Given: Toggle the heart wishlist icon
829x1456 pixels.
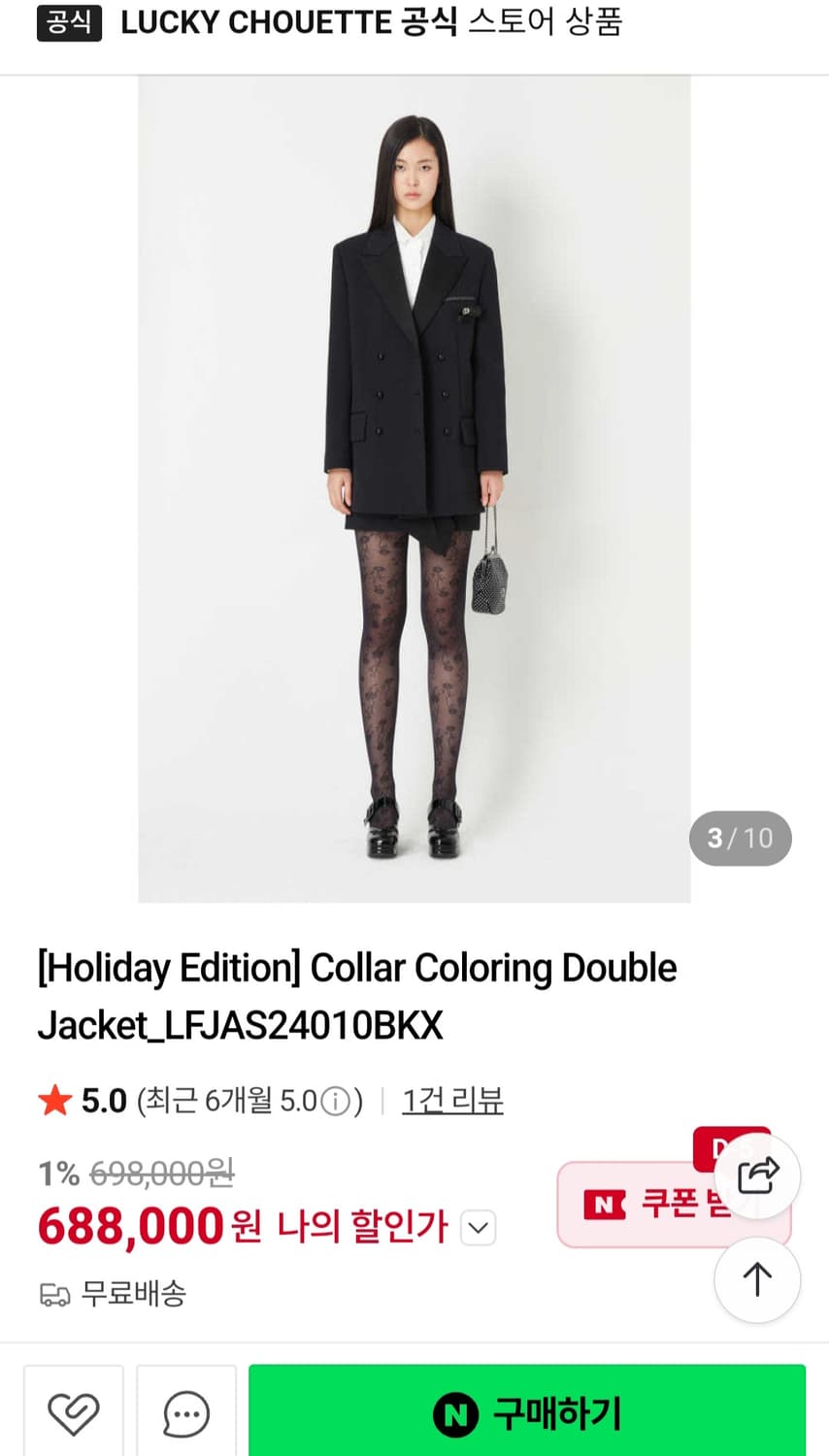Looking at the screenshot, I should coord(74,1413).
